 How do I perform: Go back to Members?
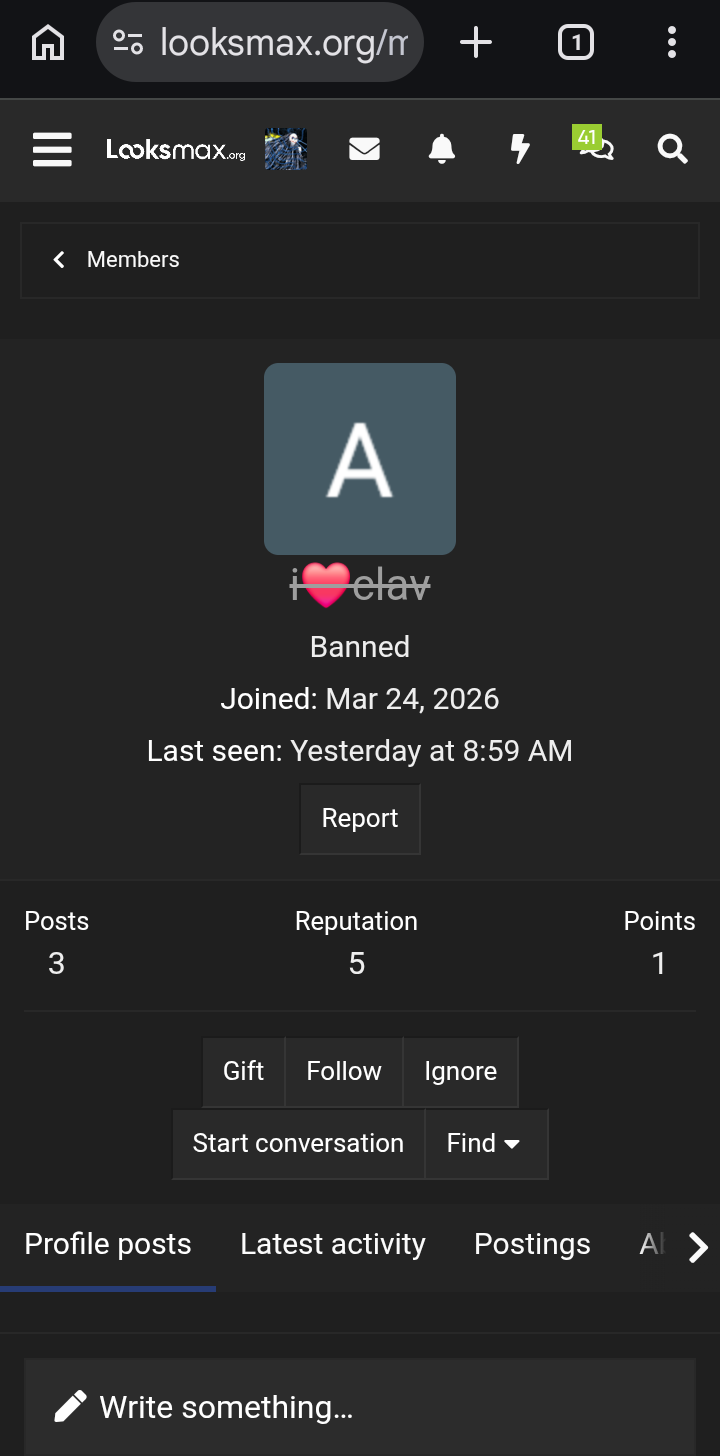pyautogui.click(x=117, y=260)
